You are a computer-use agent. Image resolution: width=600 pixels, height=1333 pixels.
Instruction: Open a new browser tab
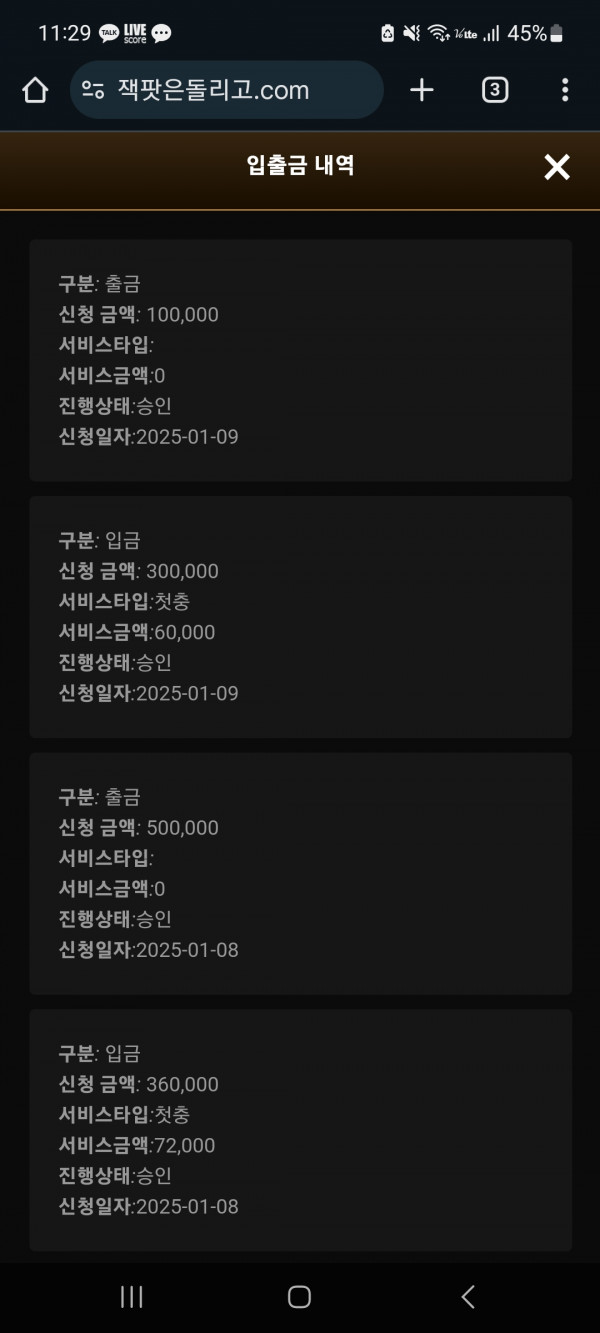click(422, 90)
